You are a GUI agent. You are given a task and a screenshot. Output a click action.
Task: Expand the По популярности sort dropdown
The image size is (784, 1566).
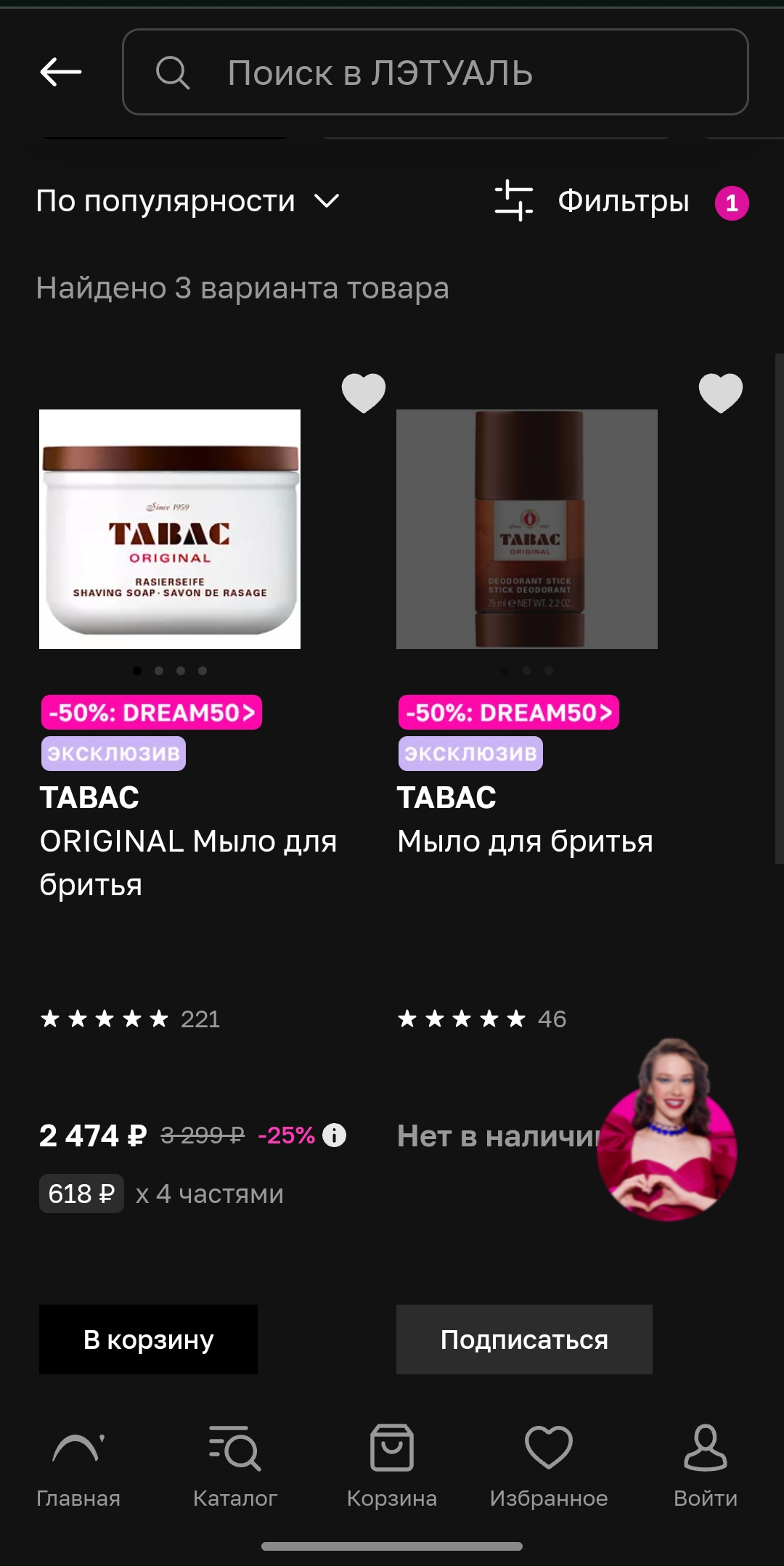(187, 201)
